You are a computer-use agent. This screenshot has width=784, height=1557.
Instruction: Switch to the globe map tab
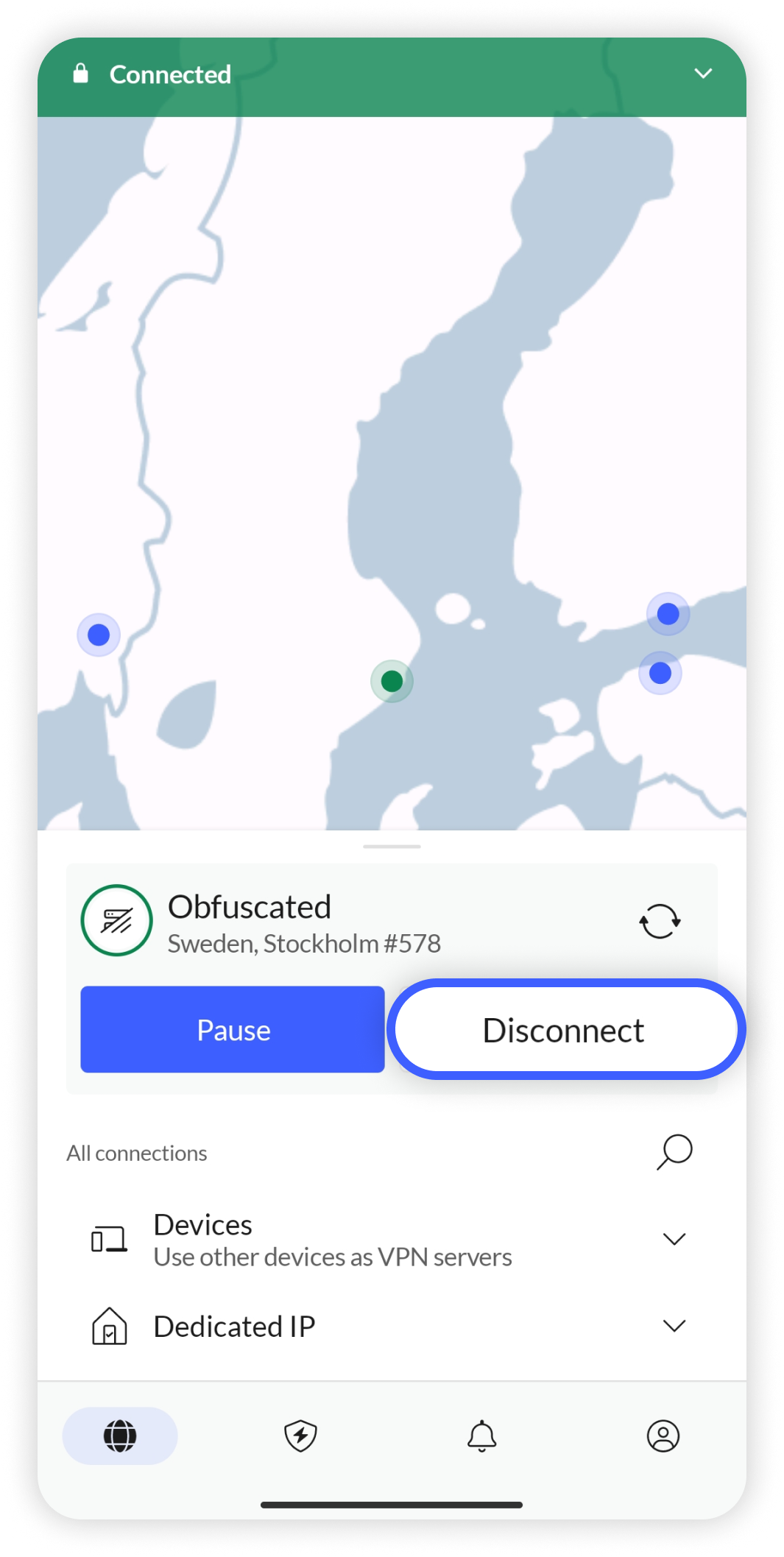click(x=120, y=1436)
